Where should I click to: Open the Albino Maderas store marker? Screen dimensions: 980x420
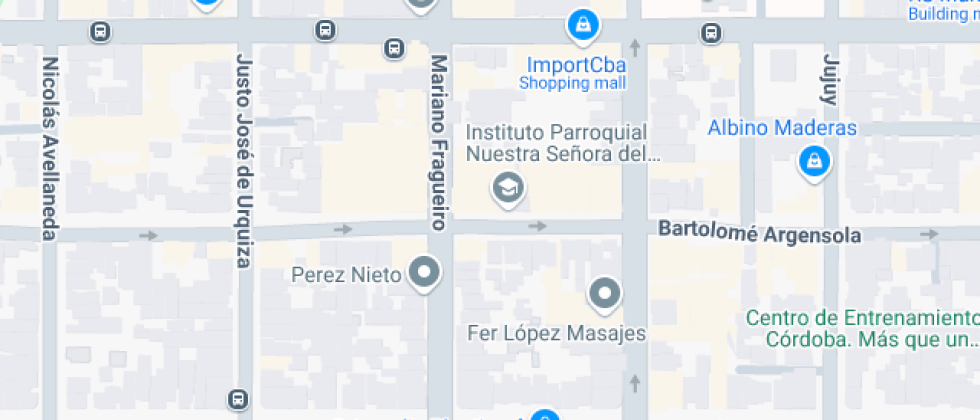pos(815,160)
